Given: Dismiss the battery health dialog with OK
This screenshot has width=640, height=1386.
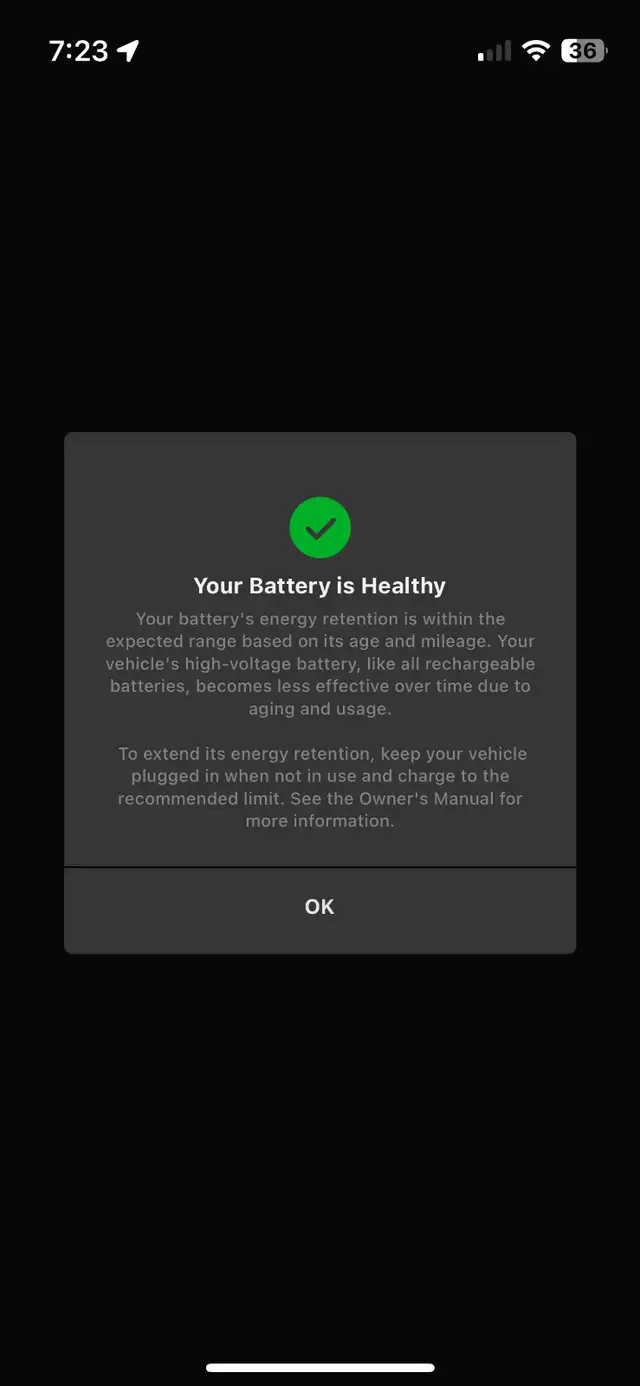Looking at the screenshot, I should point(320,907).
